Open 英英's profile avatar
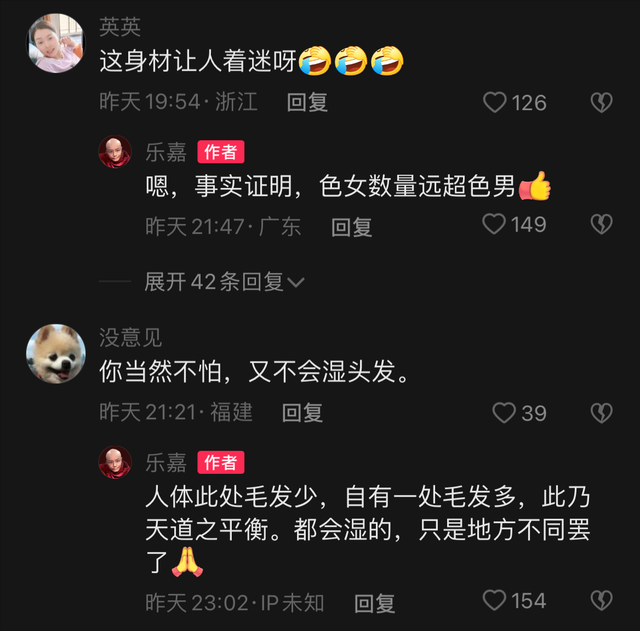Viewport: 640px width, 631px height. pyautogui.click(x=55, y=43)
